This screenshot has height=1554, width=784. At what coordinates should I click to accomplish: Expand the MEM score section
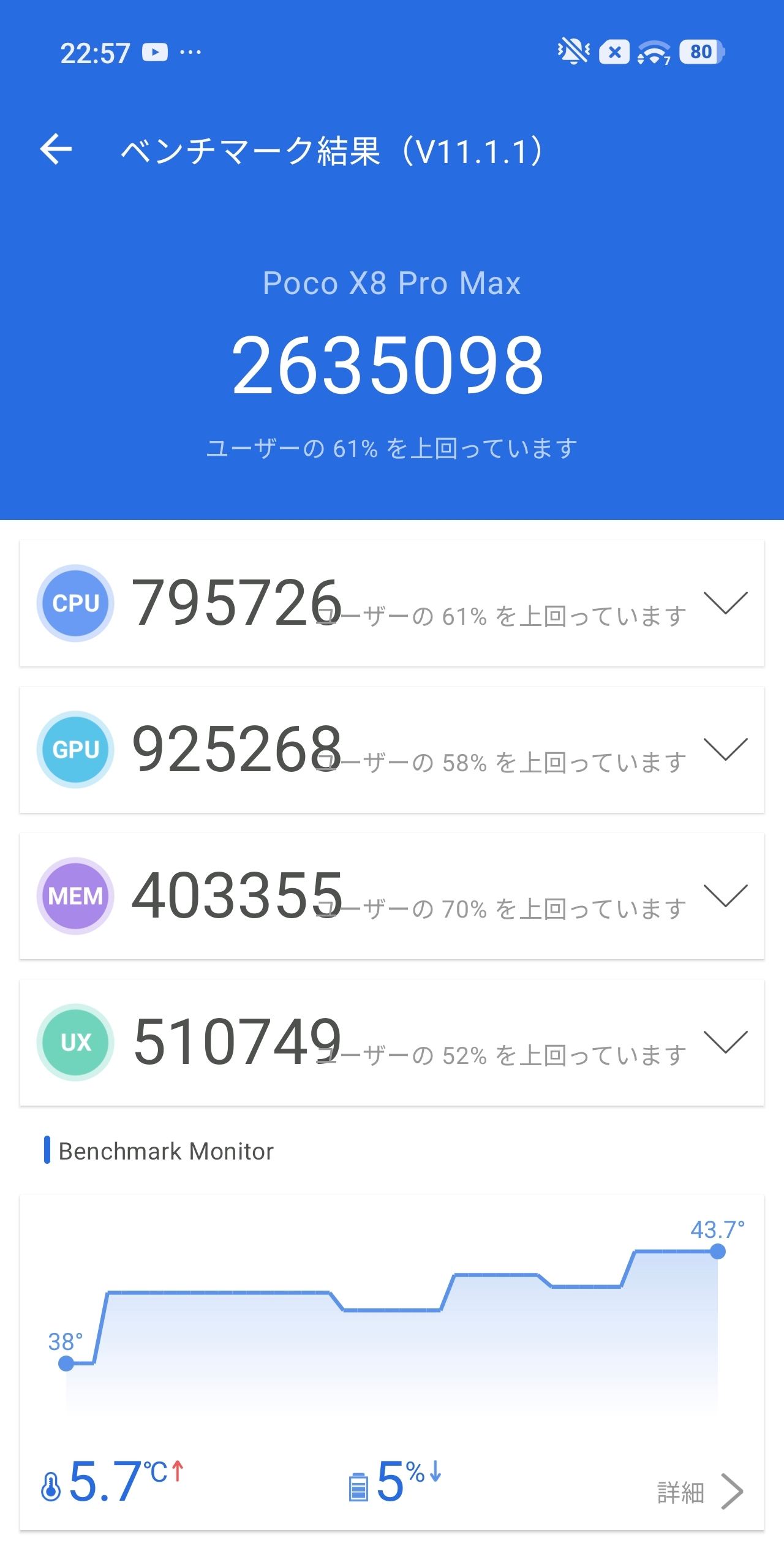[725, 896]
